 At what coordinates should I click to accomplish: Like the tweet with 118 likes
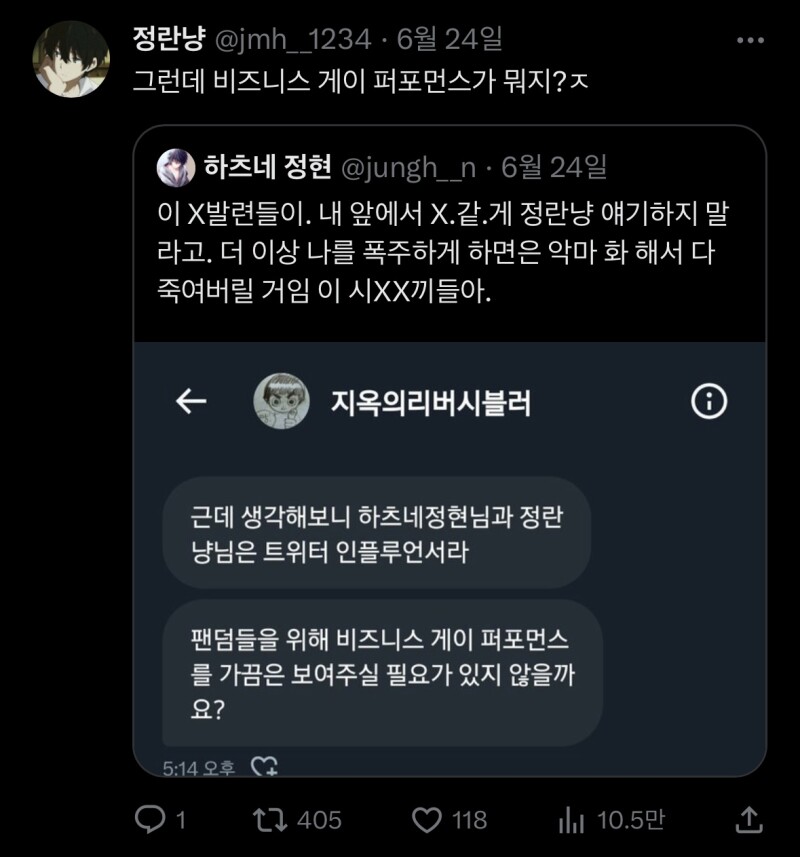(428, 820)
